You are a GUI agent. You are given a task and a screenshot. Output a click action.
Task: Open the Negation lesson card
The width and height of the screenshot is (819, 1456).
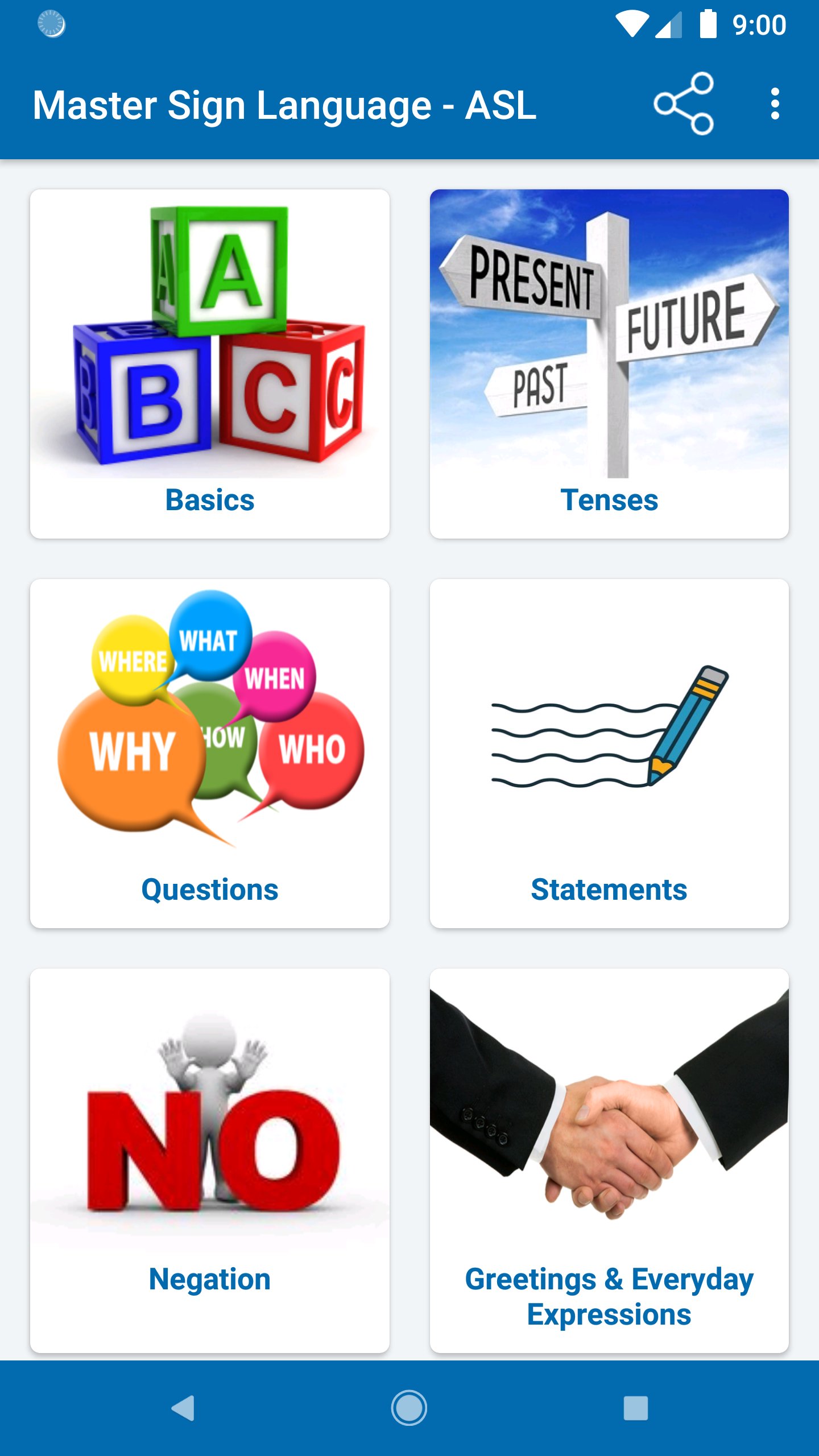click(210, 1160)
